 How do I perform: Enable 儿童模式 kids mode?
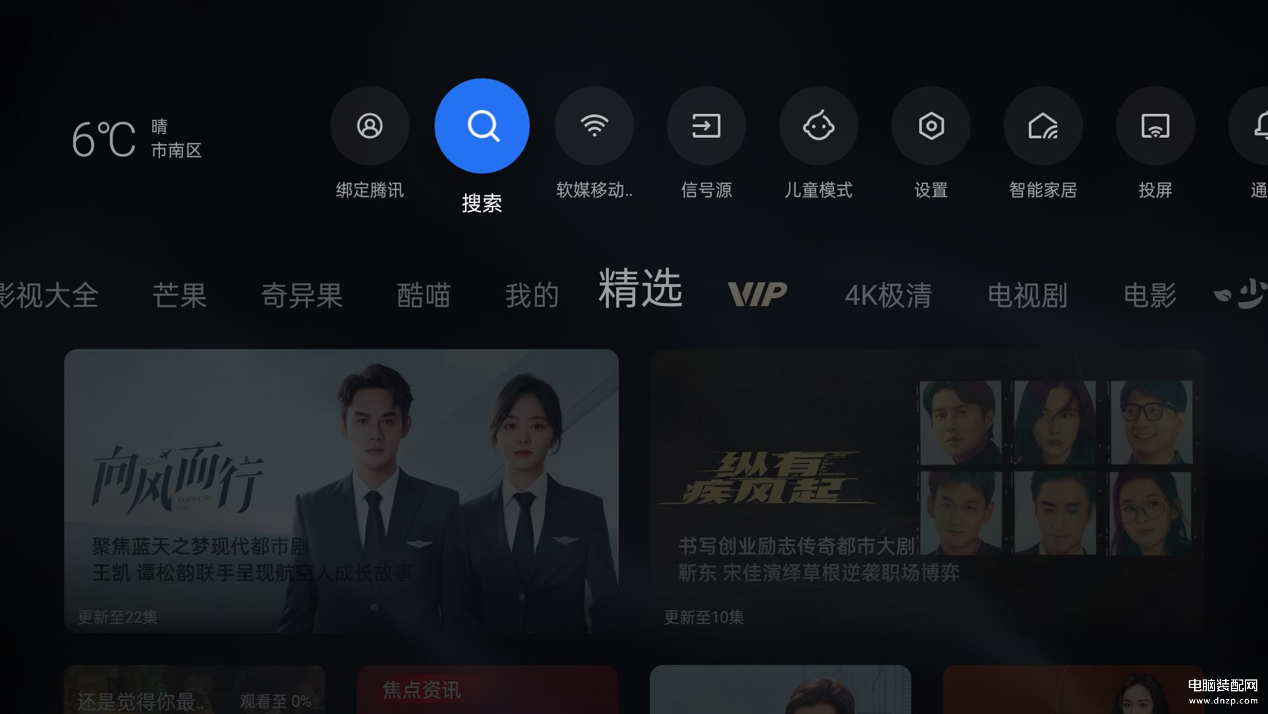(x=818, y=126)
